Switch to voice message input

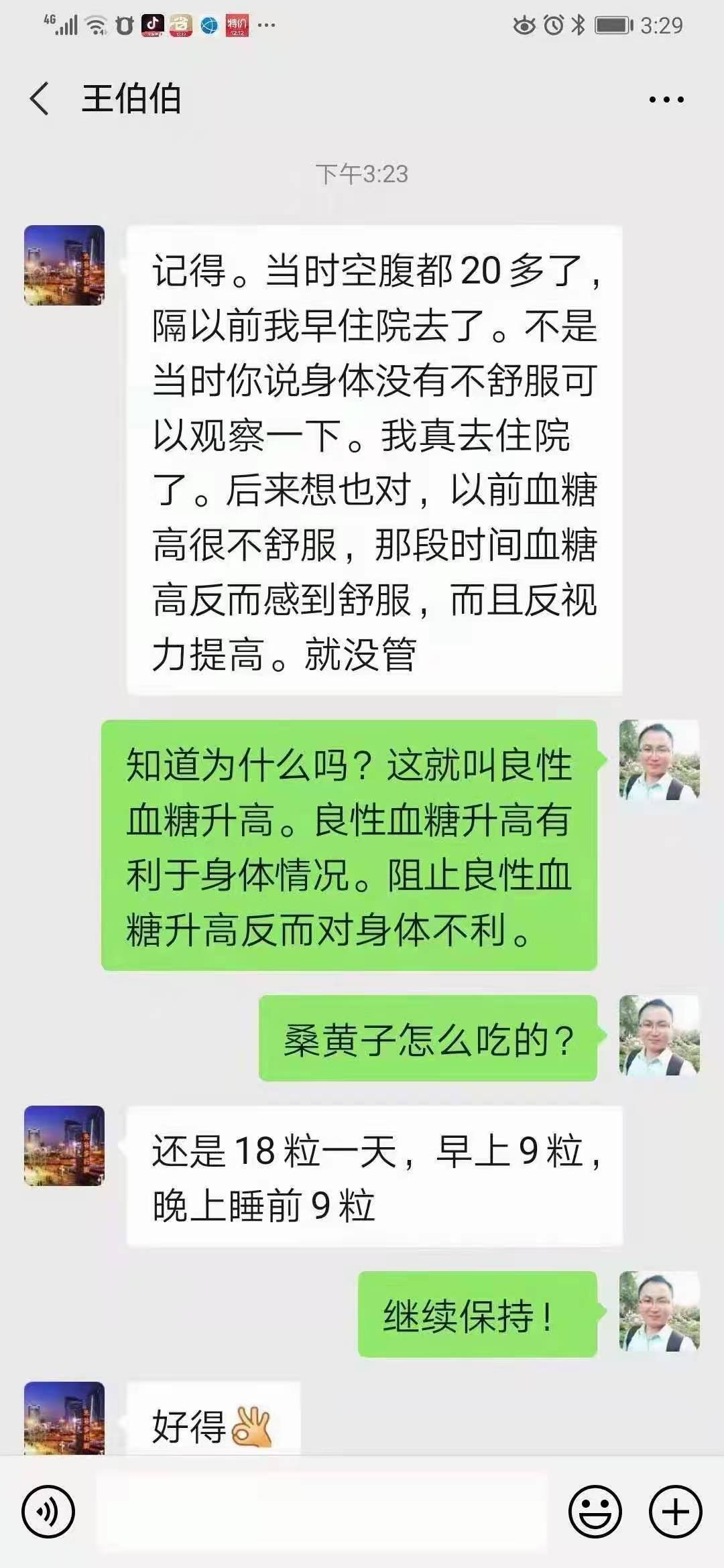point(48,1512)
